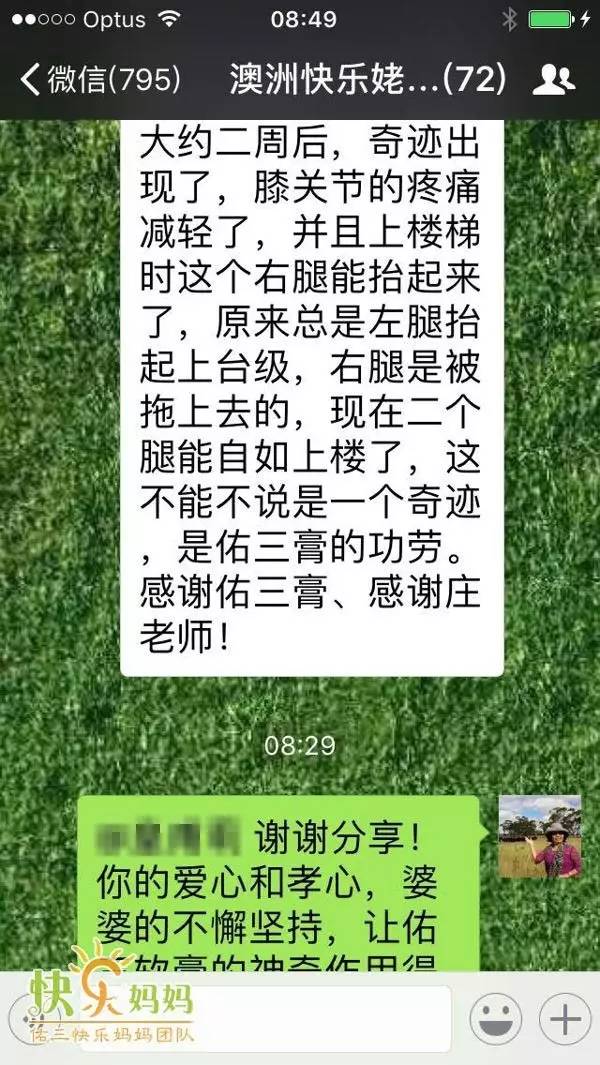Viewport: 600px width, 1065px height.
Task: Open the sender's profile picture
Action: [x=540, y=837]
